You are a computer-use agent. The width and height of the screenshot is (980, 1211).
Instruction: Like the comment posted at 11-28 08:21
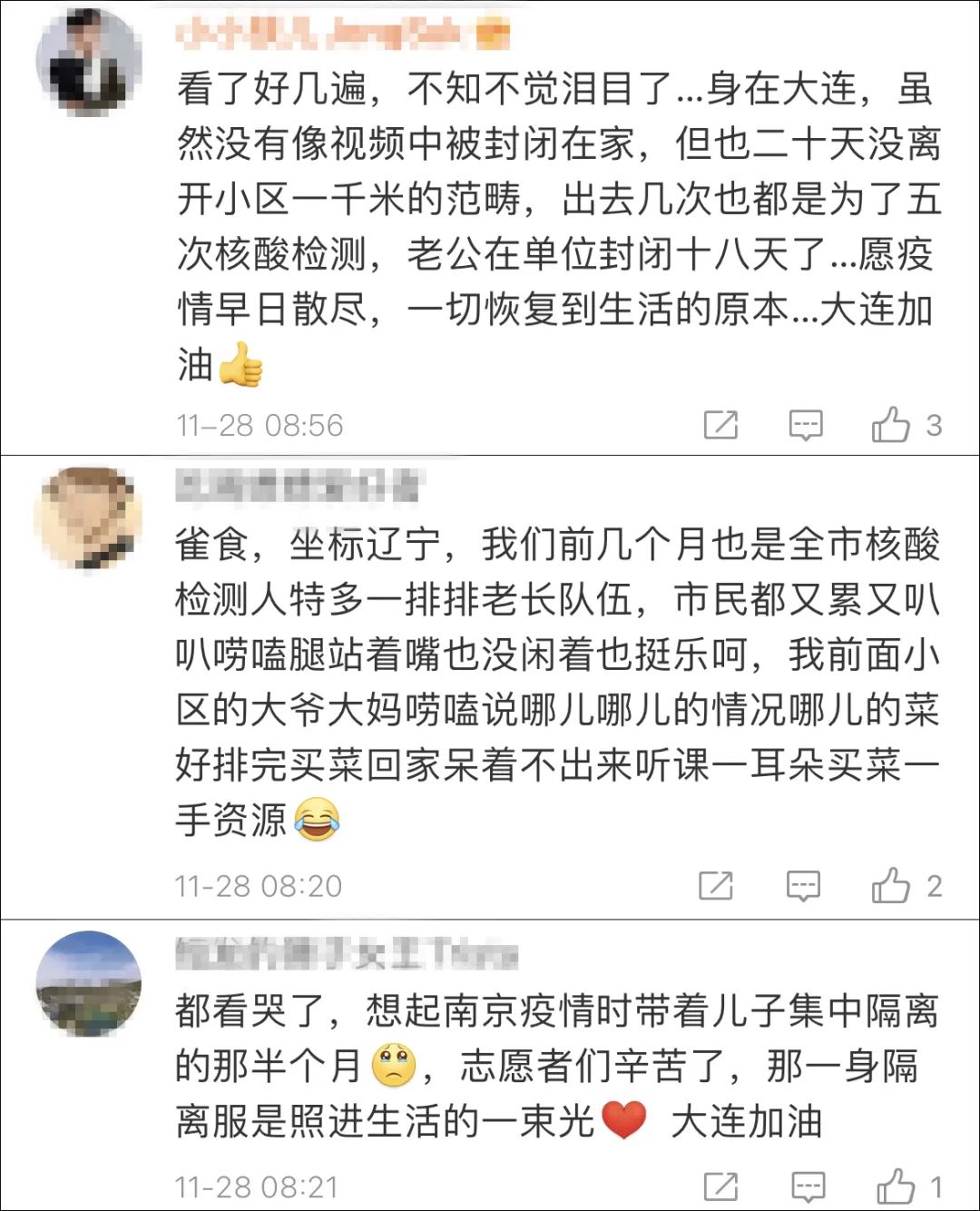tap(896, 1186)
